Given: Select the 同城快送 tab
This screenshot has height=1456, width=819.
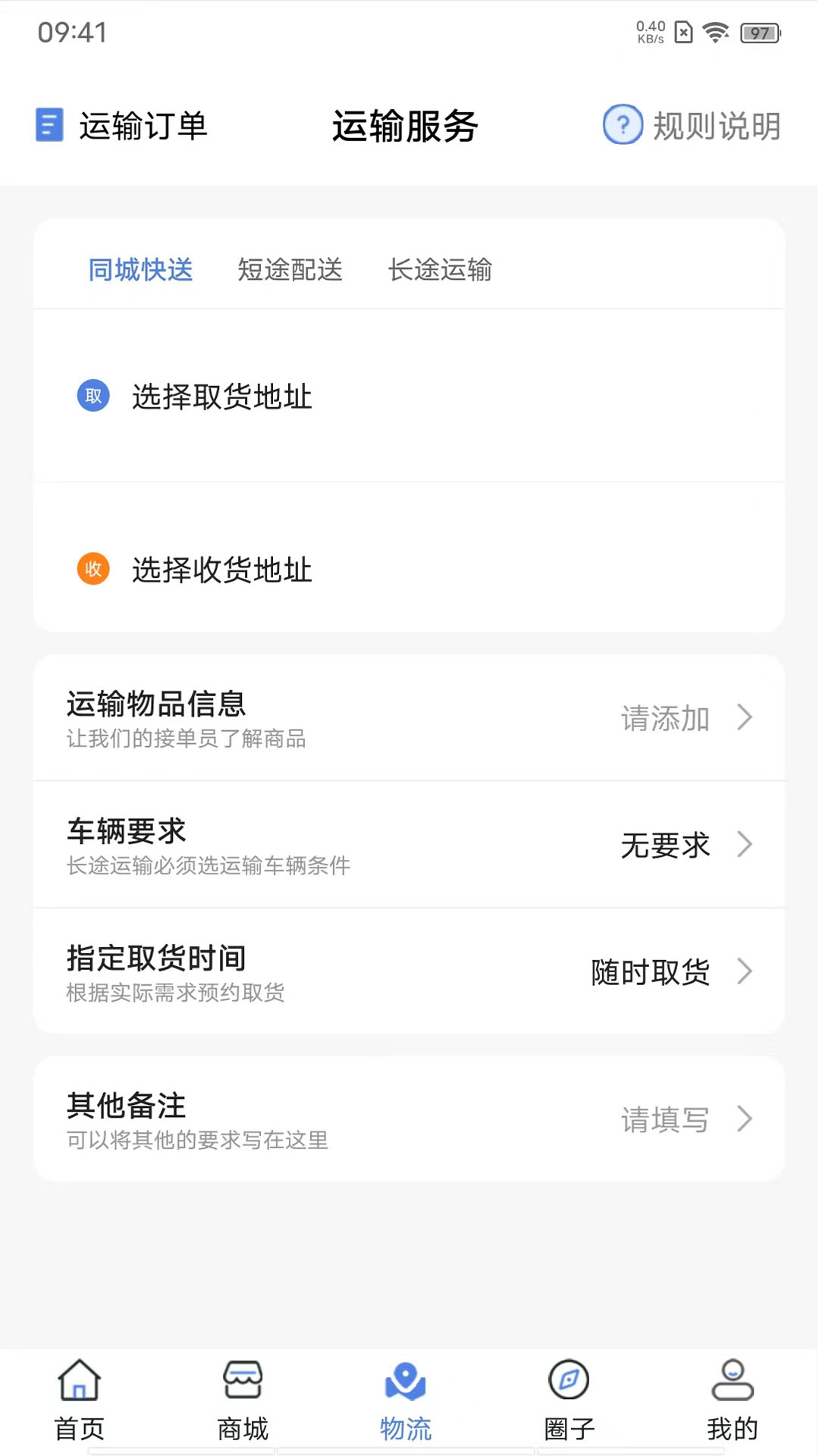Looking at the screenshot, I should [x=140, y=270].
